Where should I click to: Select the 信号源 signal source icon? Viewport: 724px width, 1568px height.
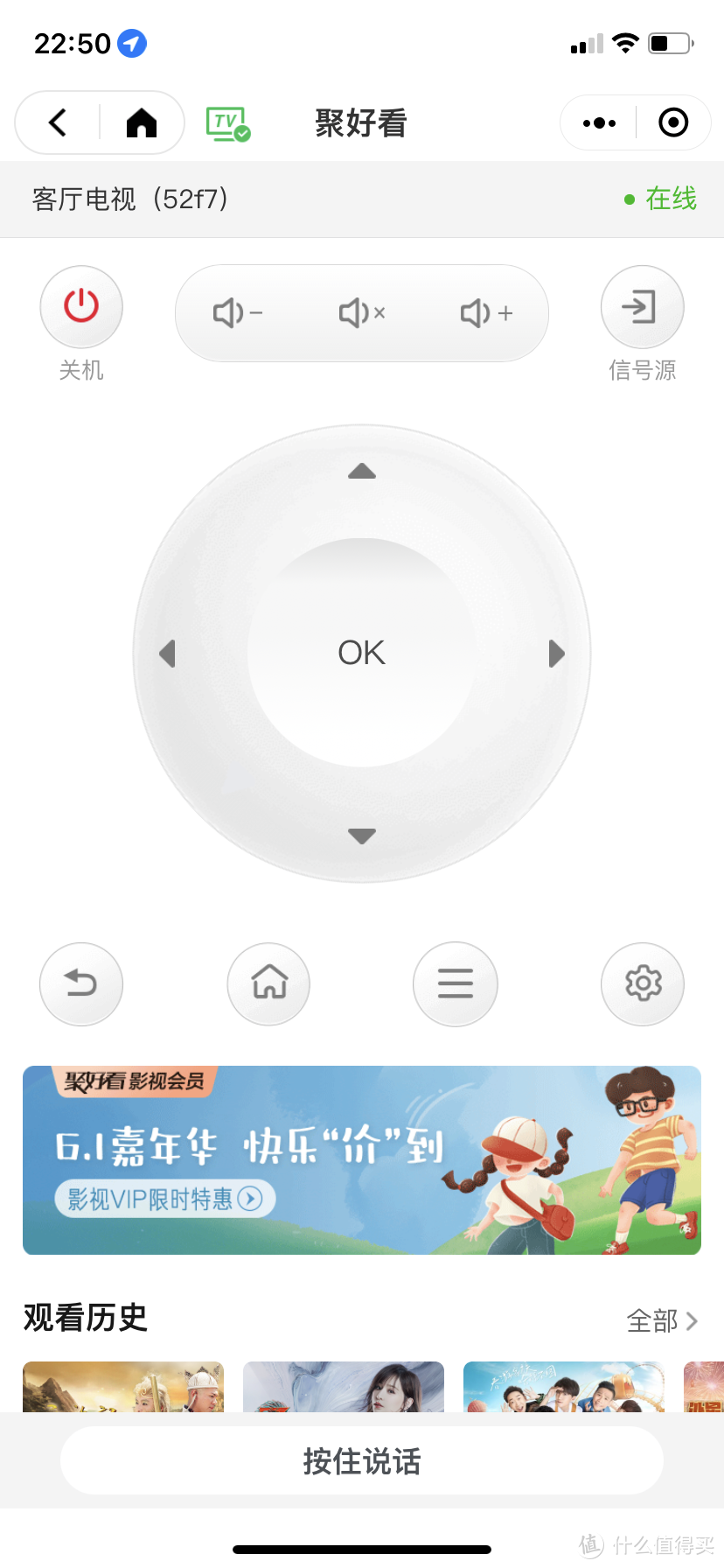click(x=642, y=307)
